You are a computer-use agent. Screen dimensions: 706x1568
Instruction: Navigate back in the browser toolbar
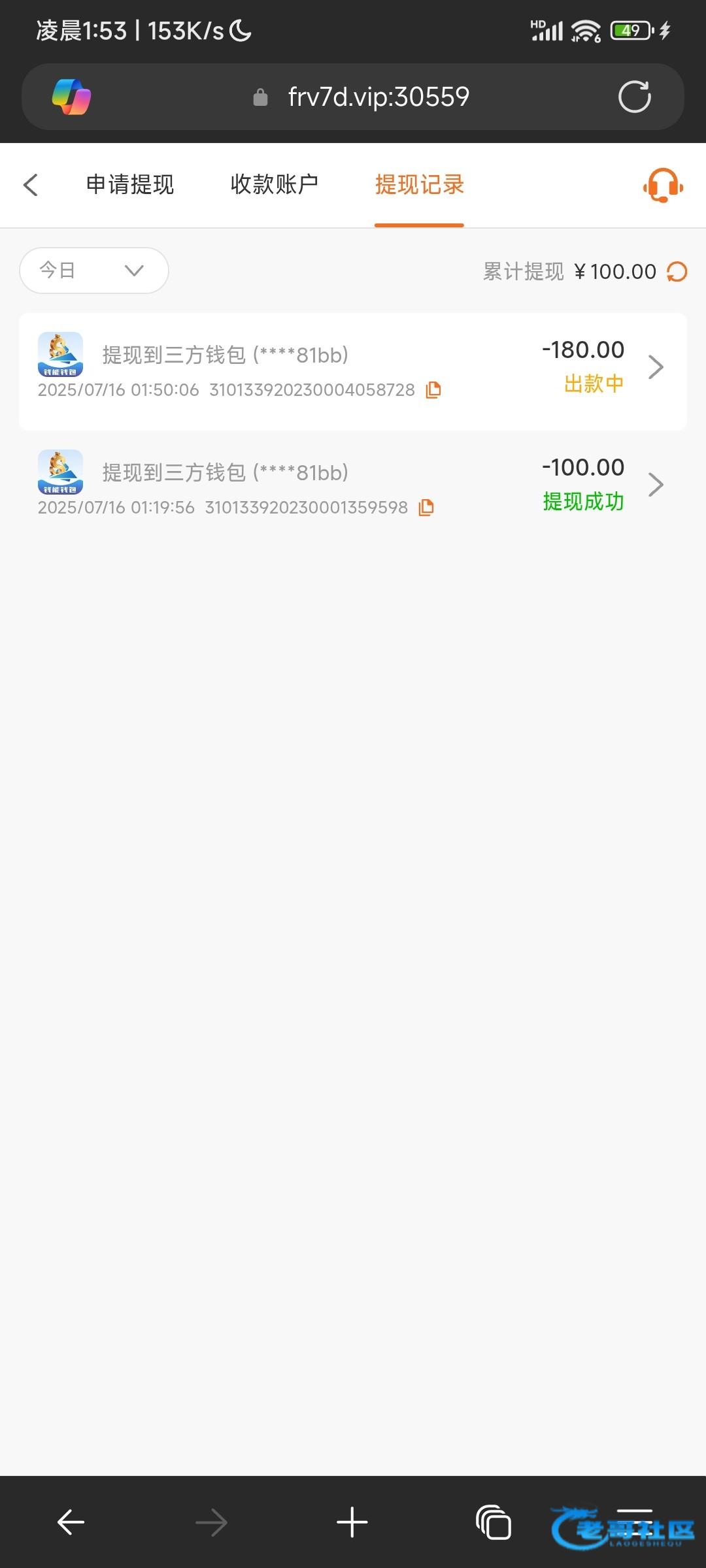[x=71, y=1522]
